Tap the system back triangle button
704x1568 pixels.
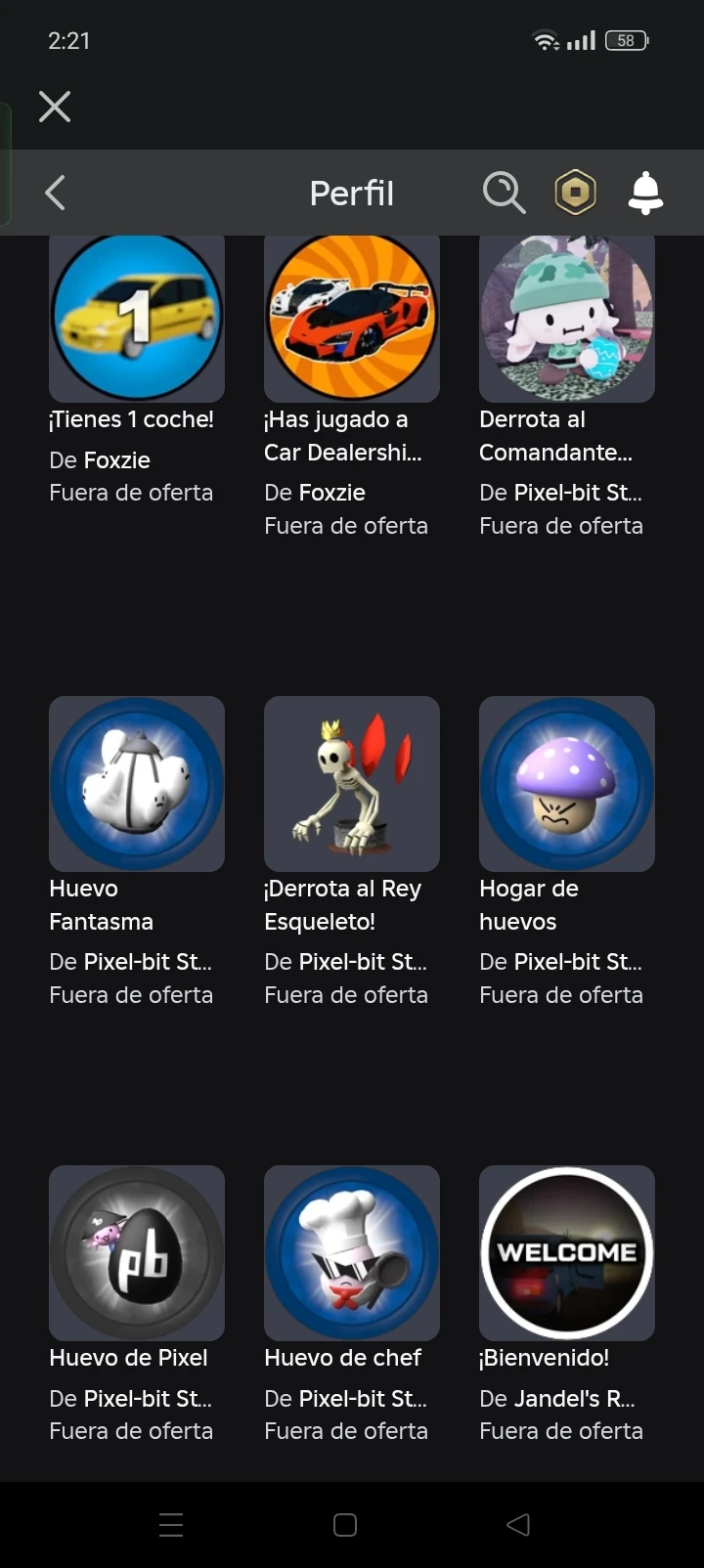pos(518,1525)
